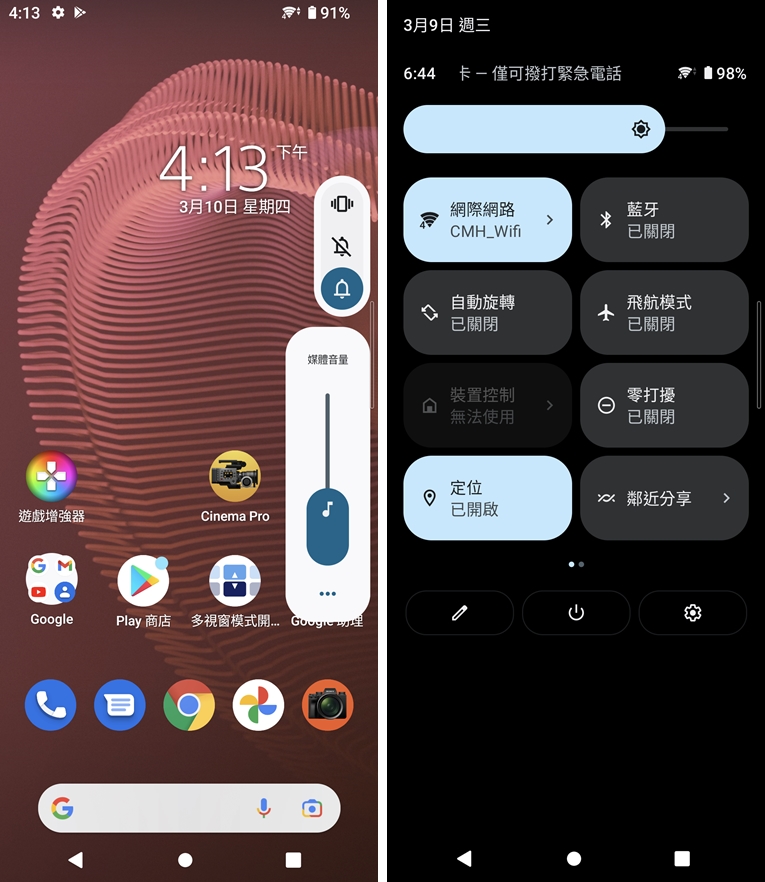This screenshot has height=882, width=765.
Task: Open more volume settings dots
Action: [x=327, y=594]
